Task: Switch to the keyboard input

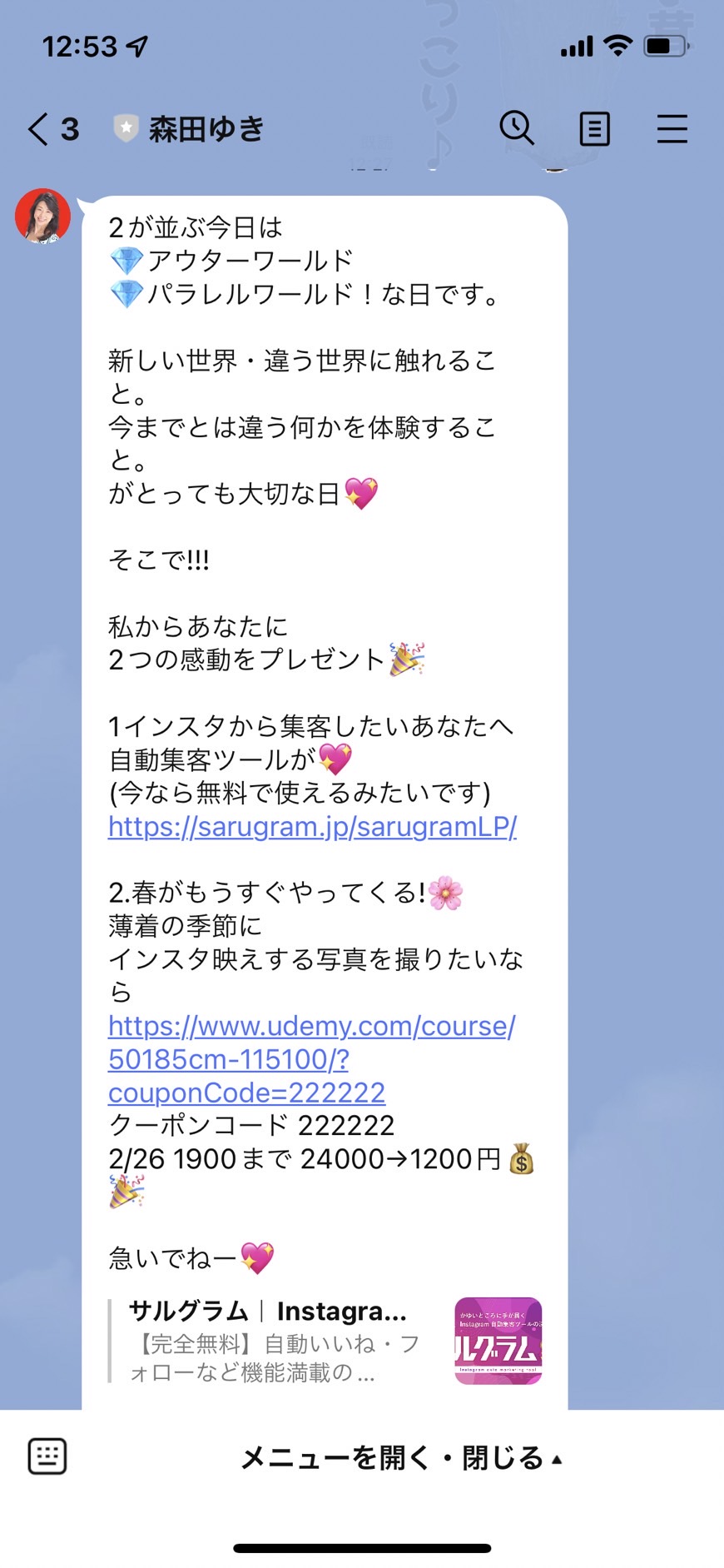Action: pyautogui.click(x=47, y=1456)
